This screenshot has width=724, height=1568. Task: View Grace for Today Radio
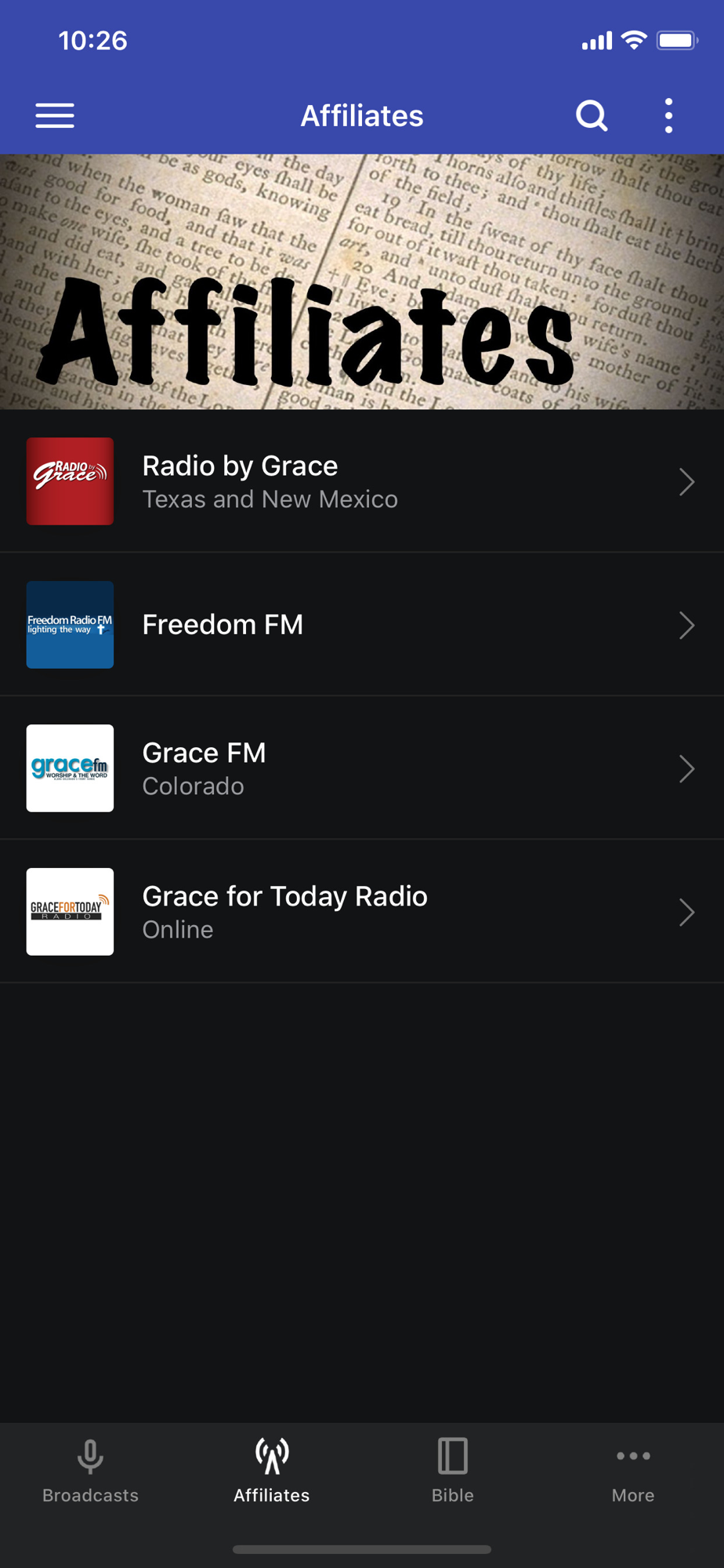[x=362, y=912]
